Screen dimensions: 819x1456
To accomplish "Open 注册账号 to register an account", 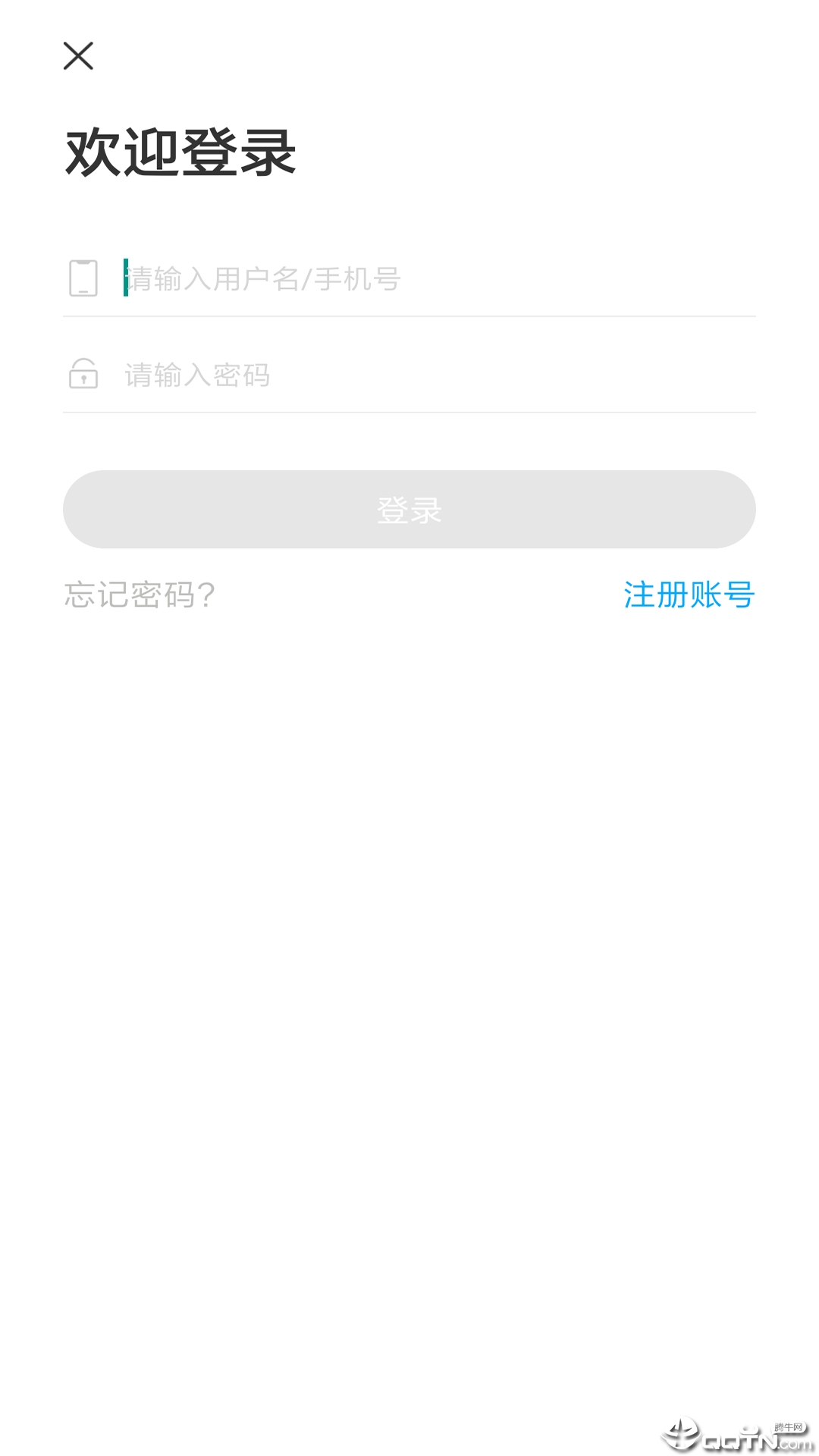I will 689,595.
